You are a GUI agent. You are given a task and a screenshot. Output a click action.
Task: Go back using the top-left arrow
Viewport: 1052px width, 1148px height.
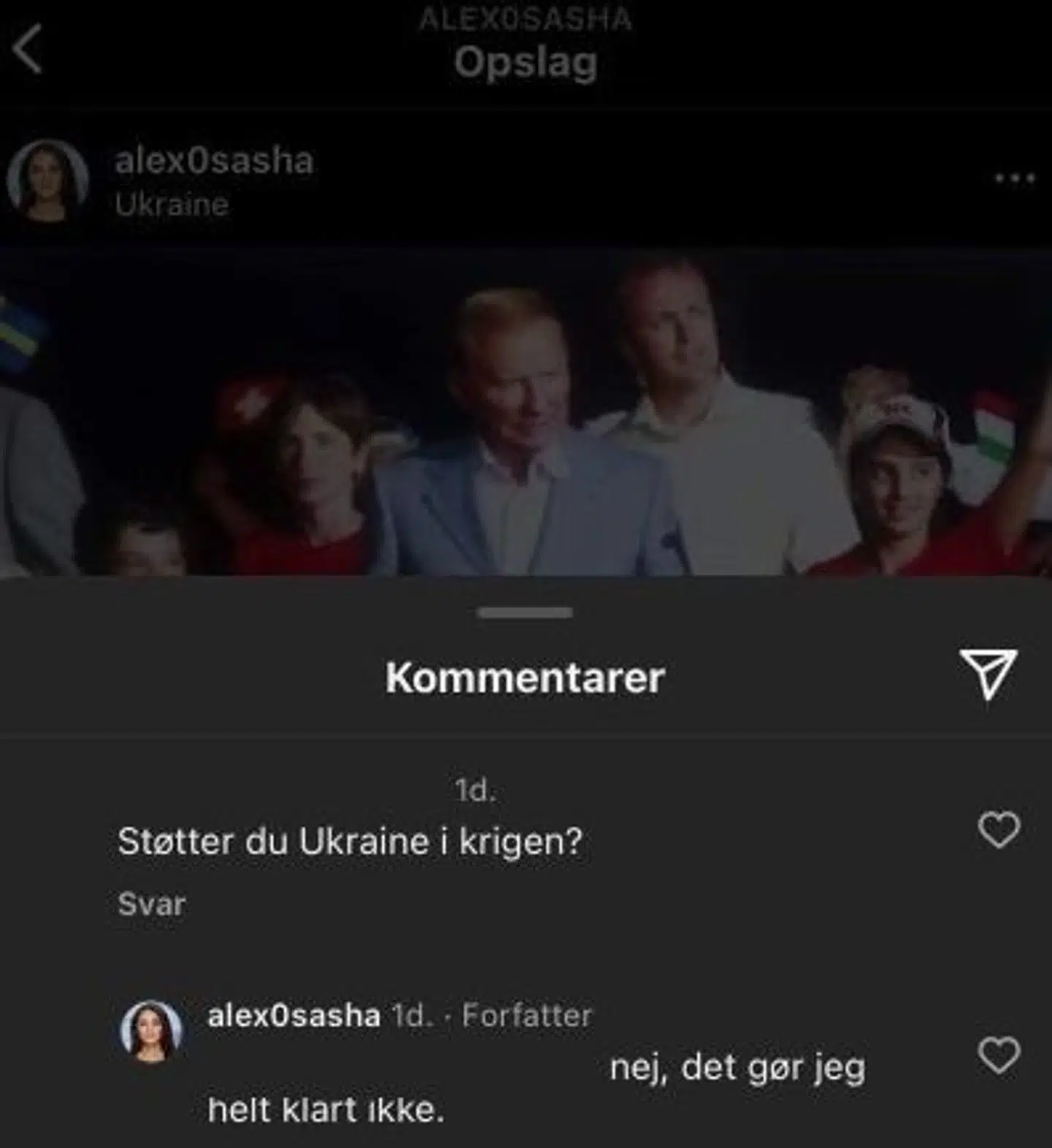(x=28, y=50)
